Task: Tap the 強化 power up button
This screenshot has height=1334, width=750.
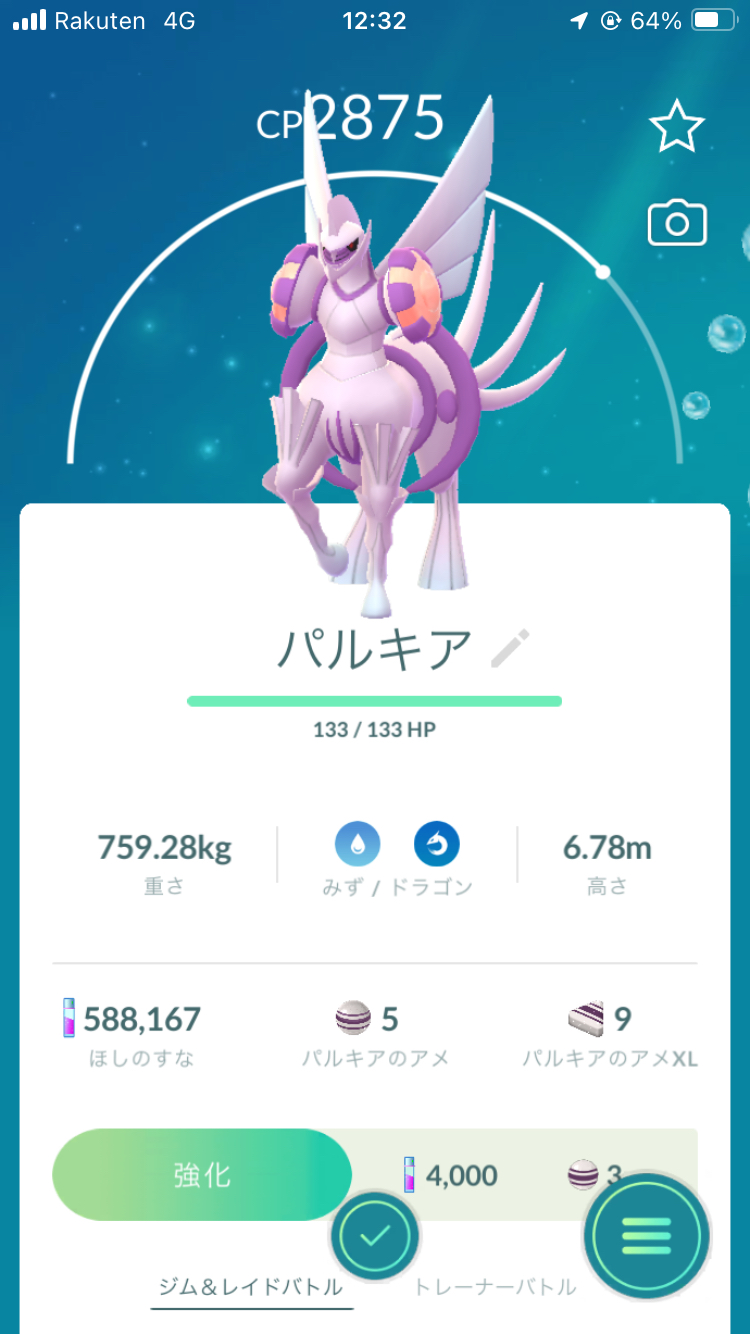Action: coord(202,1175)
